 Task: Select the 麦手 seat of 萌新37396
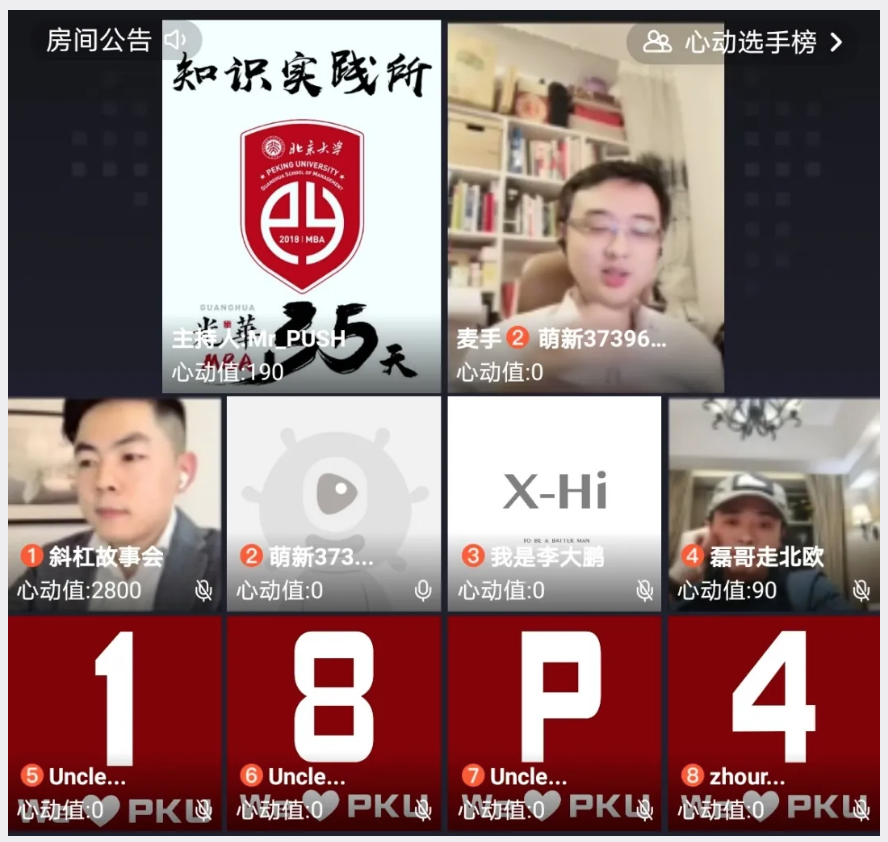coord(585,207)
